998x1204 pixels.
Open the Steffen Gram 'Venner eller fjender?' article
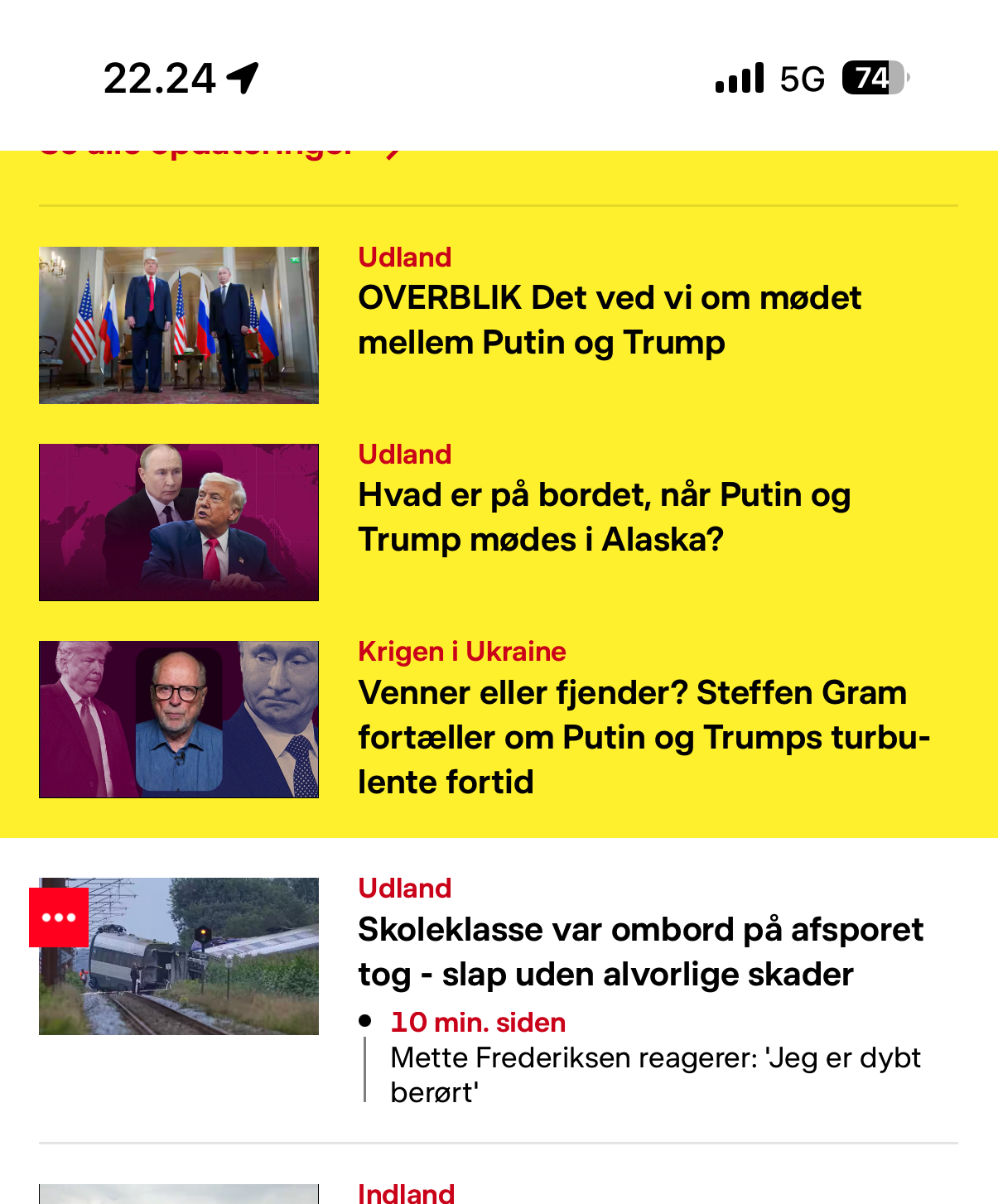[643, 736]
